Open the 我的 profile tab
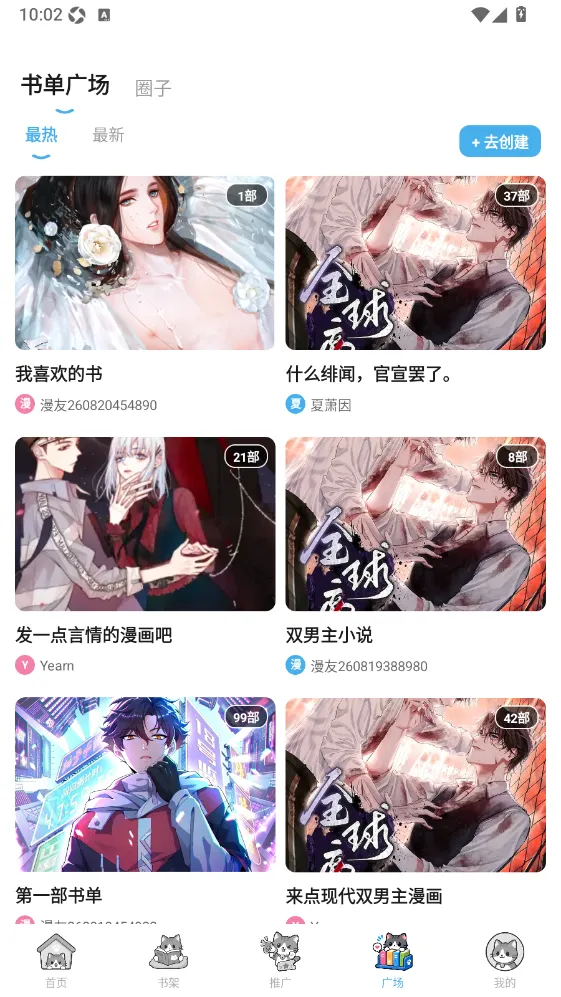The image size is (561, 997). tap(505, 960)
